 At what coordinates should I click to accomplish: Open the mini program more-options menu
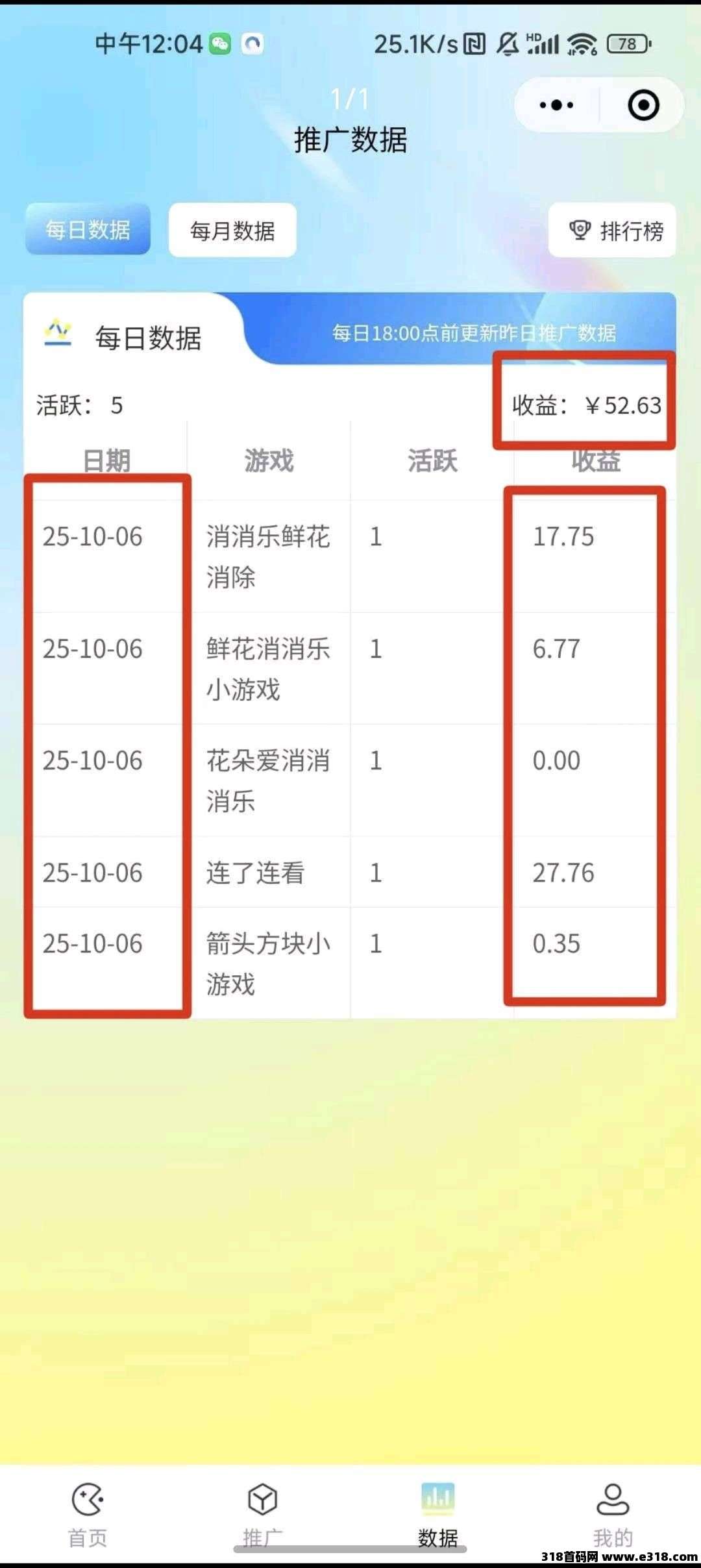click(557, 105)
